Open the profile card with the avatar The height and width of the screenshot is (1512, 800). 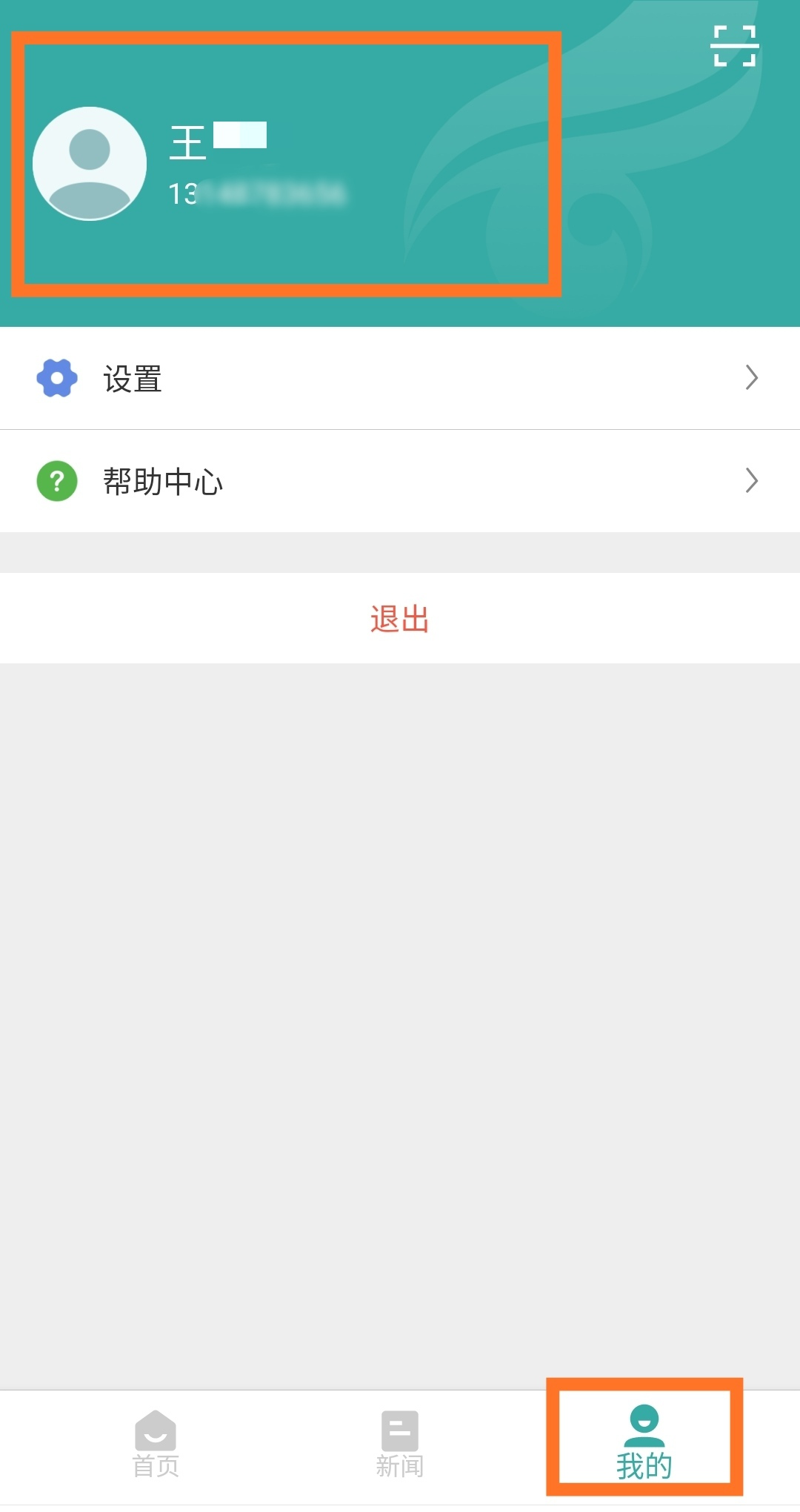pyautogui.click(x=285, y=164)
